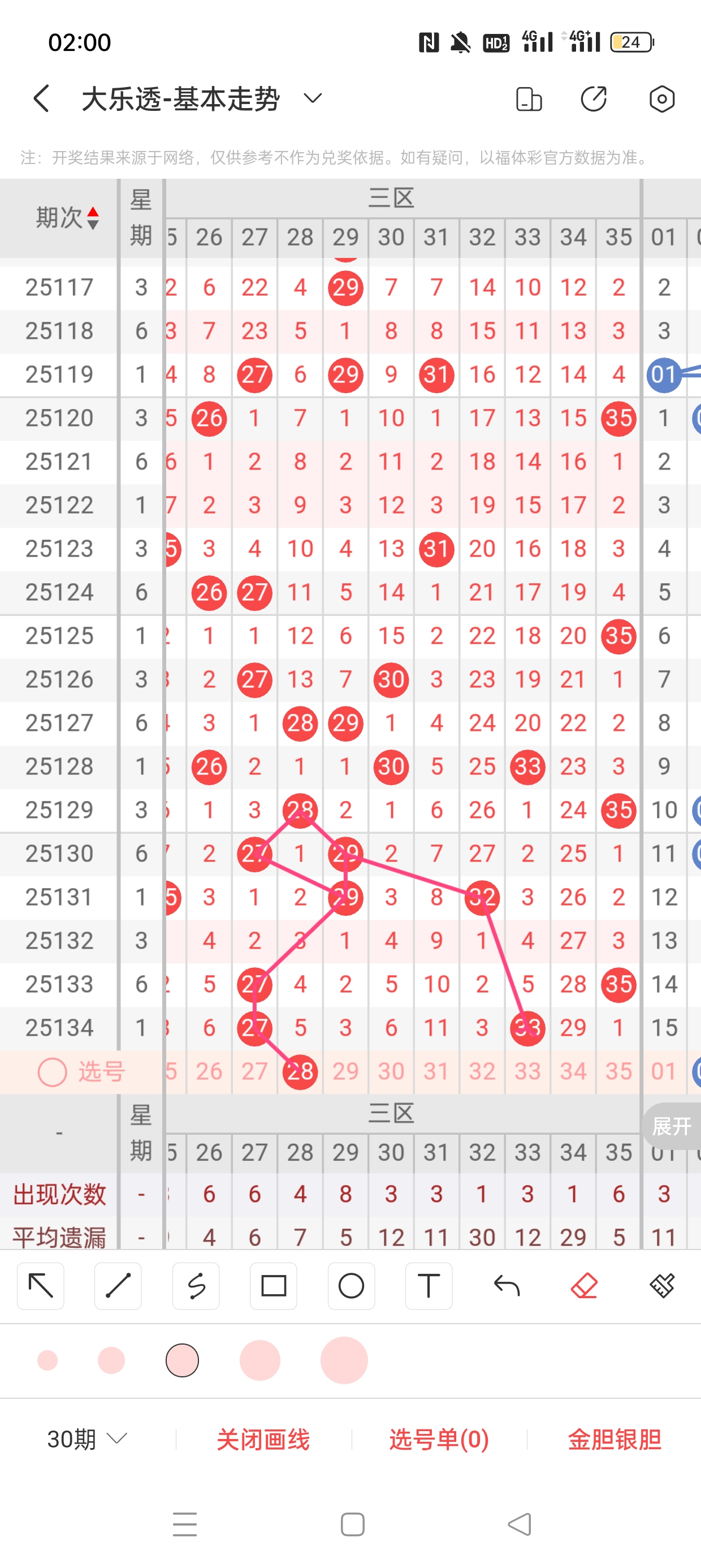Choose the straight line drawing tool

tap(118, 1286)
